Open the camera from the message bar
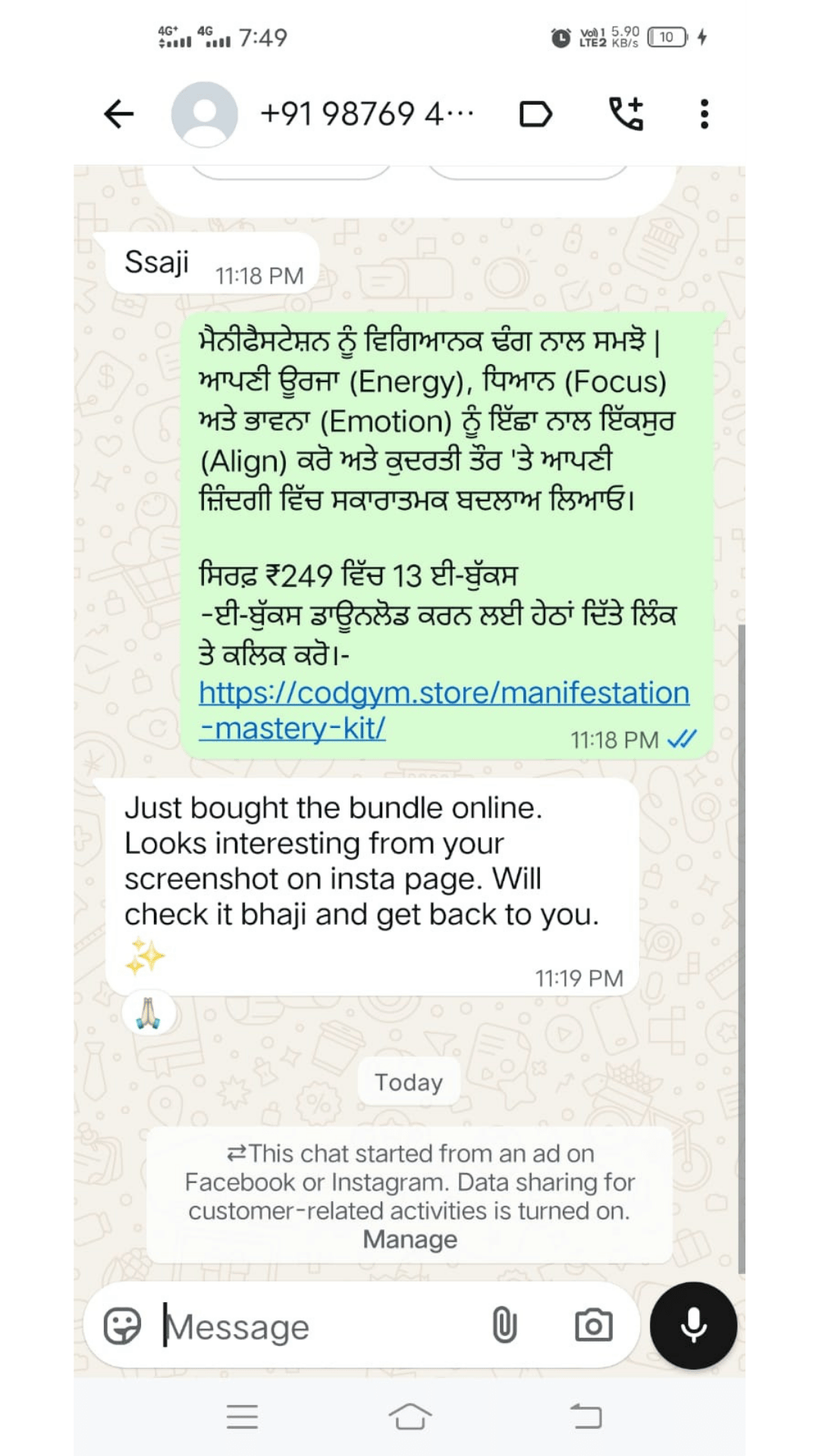The height and width of the screenshot is (1456, 819). point(593,1326)
